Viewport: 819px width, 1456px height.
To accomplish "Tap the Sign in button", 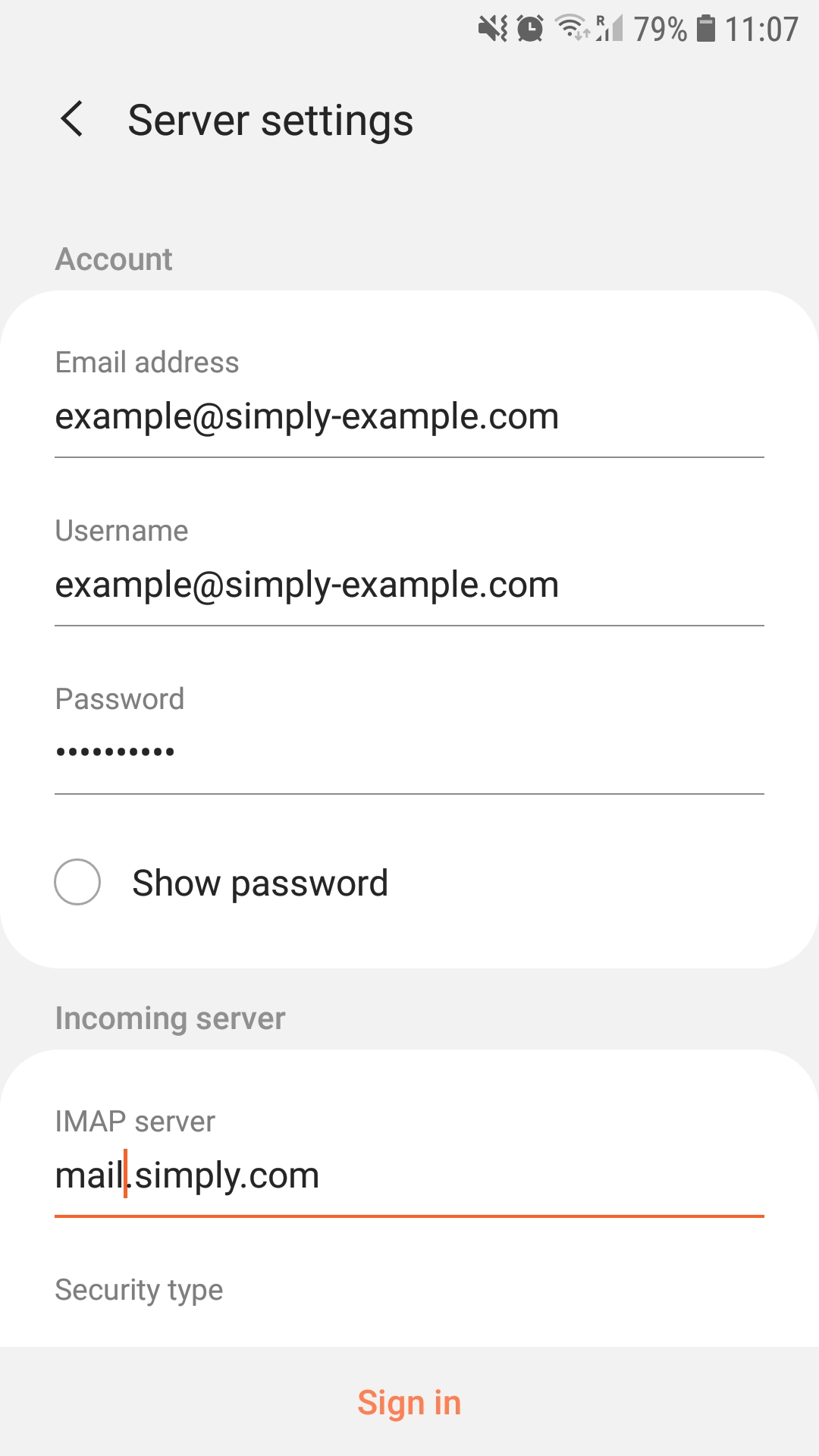I will [x=409, y=1403].
